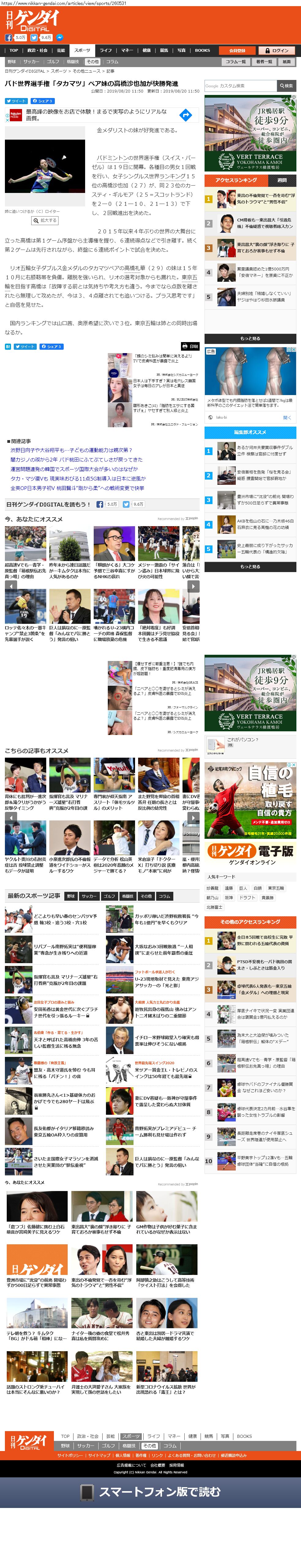Print the article with the 印刷 button
The image size is (301, 1568).
tap(190, 346)
